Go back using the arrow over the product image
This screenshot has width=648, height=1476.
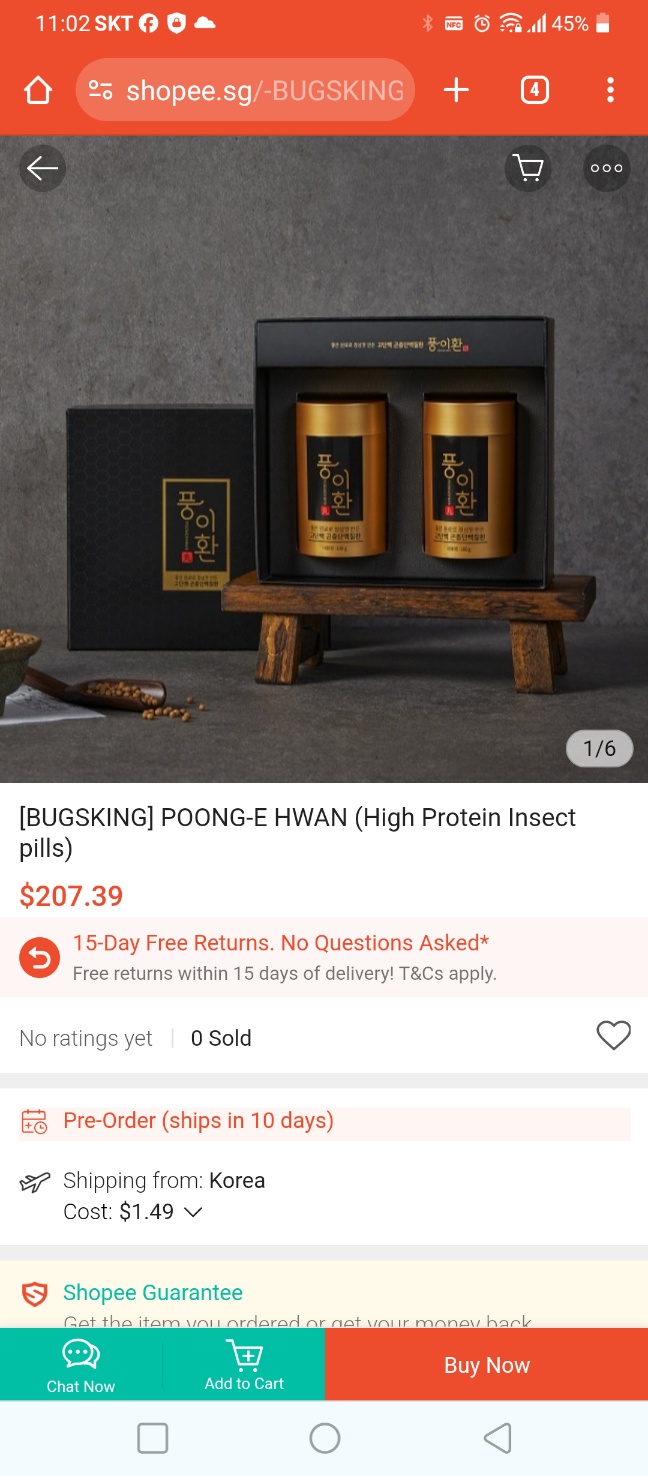pos(42,168)
